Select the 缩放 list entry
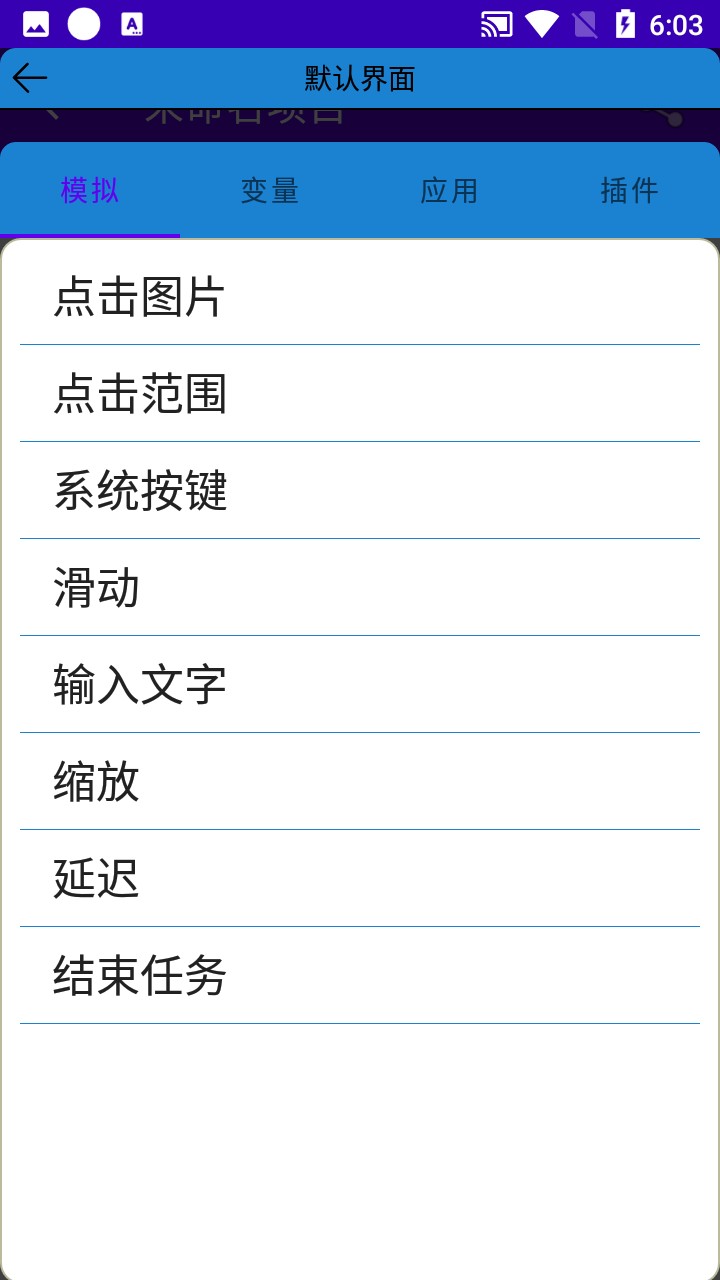Screen dimensions: 720x1280 (x=96, y=781)
